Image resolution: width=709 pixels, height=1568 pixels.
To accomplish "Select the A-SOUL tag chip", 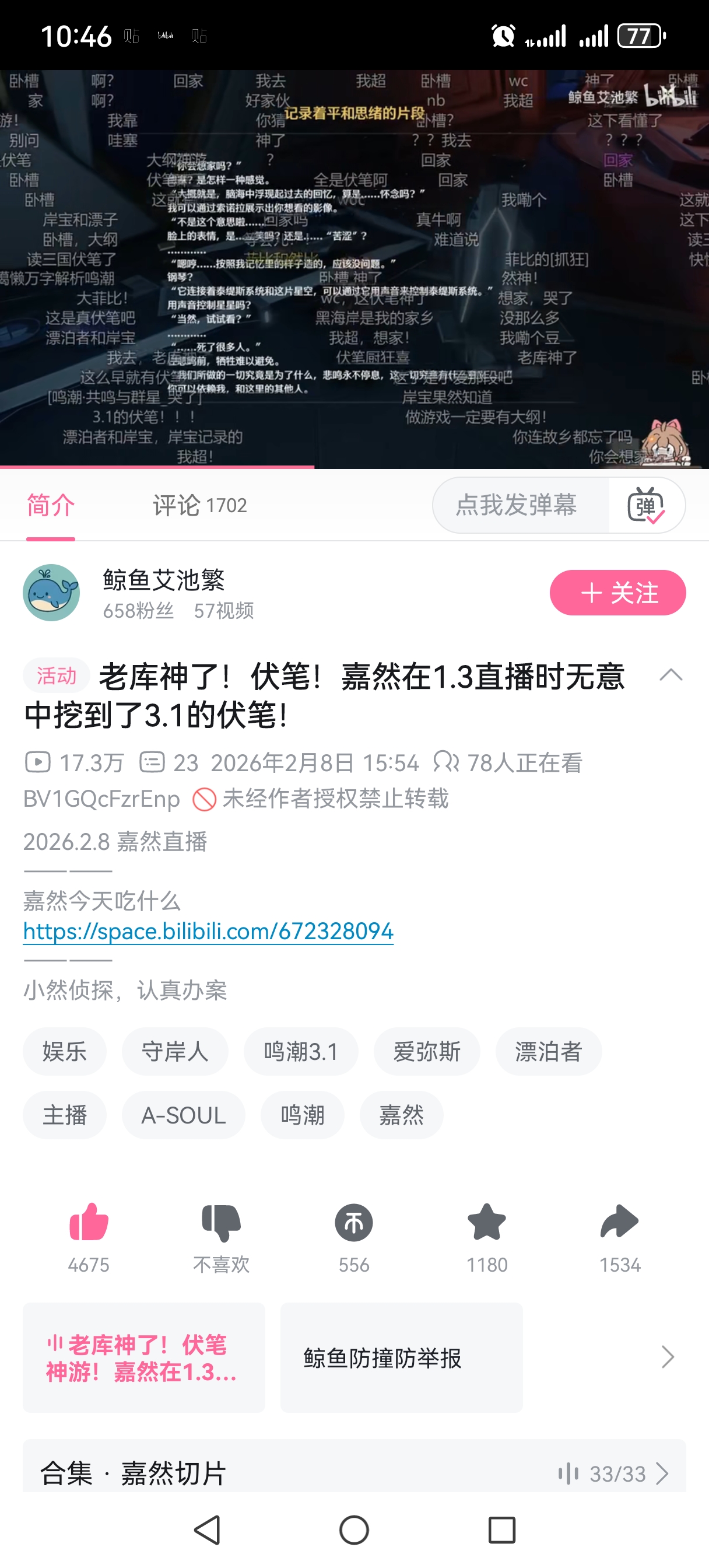I will (x=183, y=1115).
